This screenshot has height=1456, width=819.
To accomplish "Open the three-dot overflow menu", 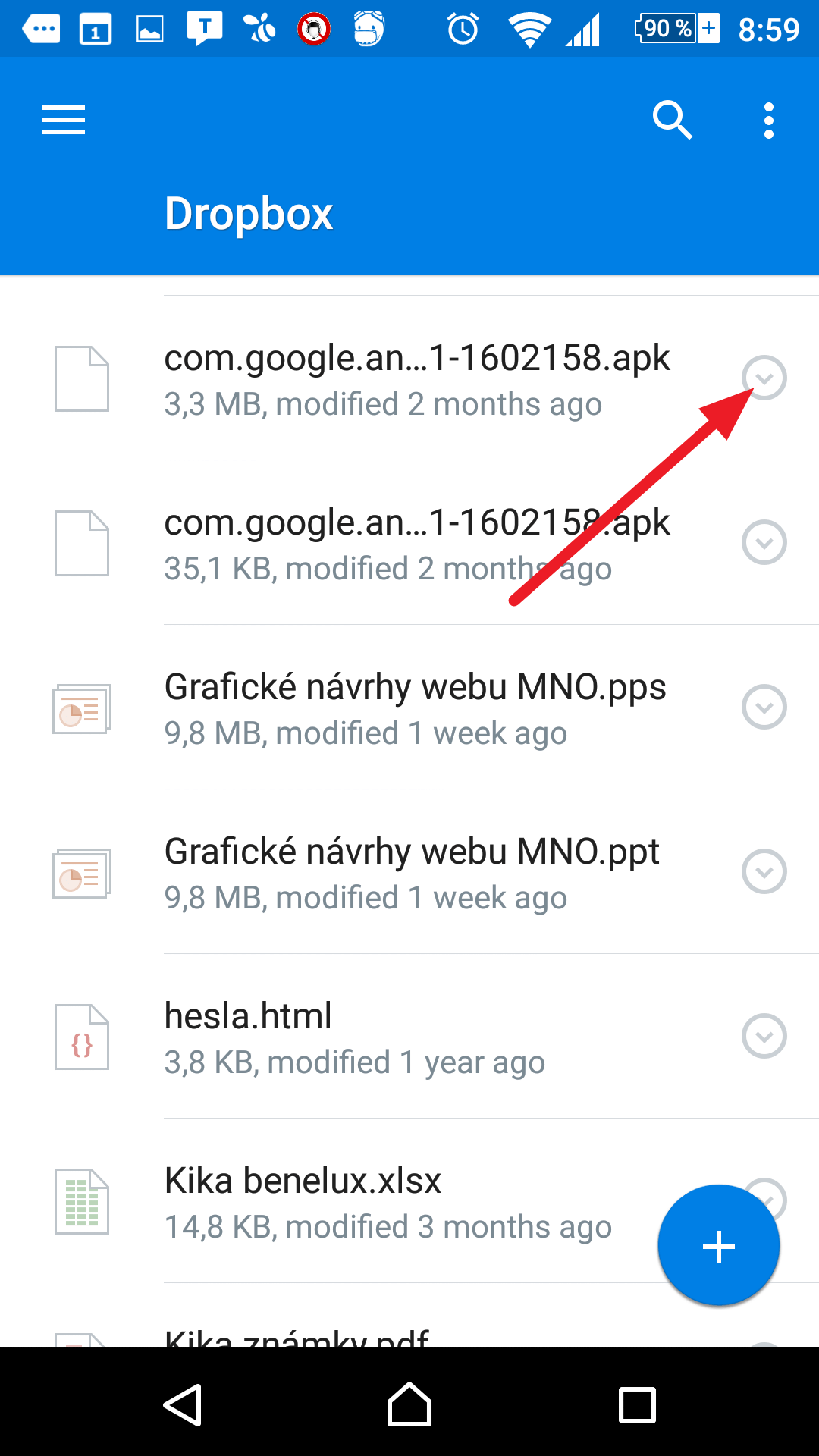I will [x=769, y=121].
